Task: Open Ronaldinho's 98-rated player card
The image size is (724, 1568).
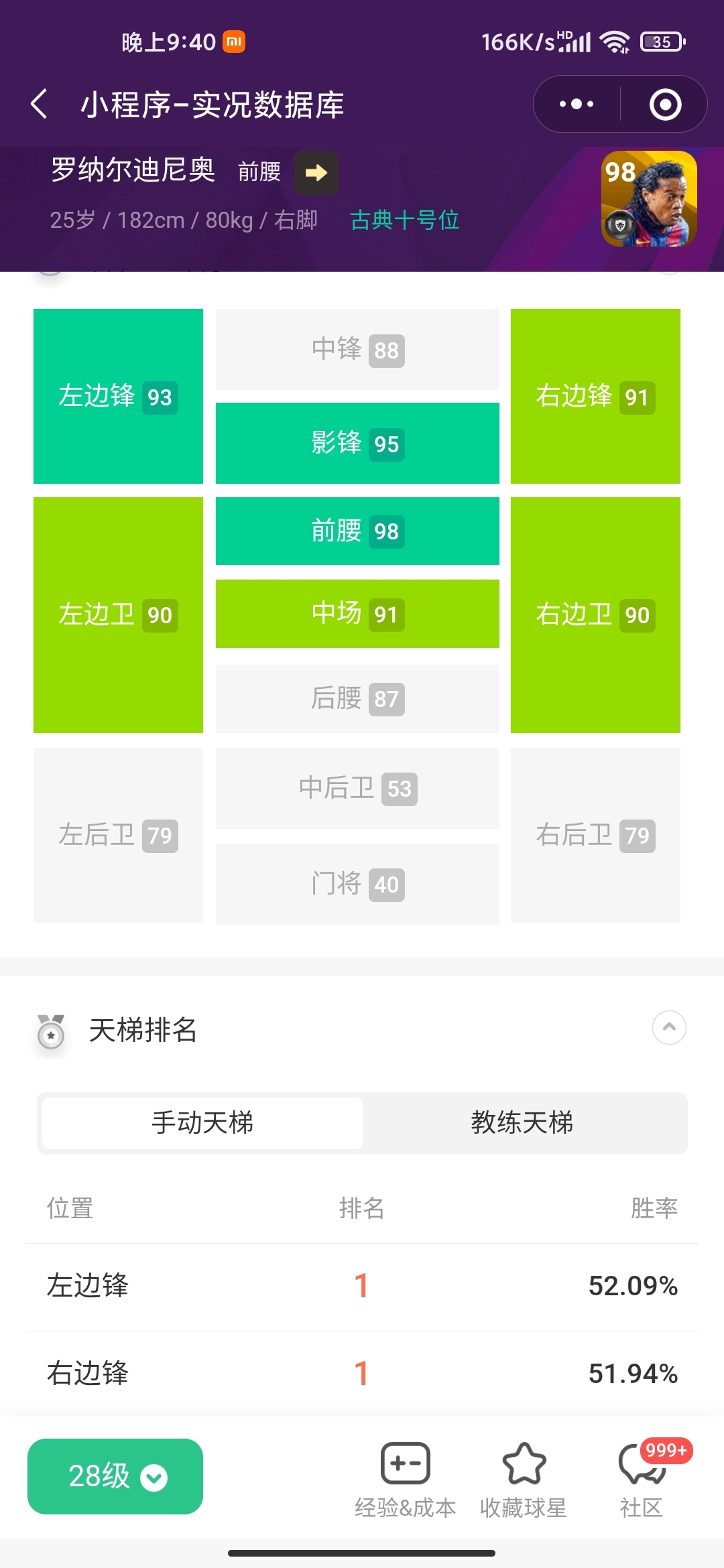Action: (648, 199)
